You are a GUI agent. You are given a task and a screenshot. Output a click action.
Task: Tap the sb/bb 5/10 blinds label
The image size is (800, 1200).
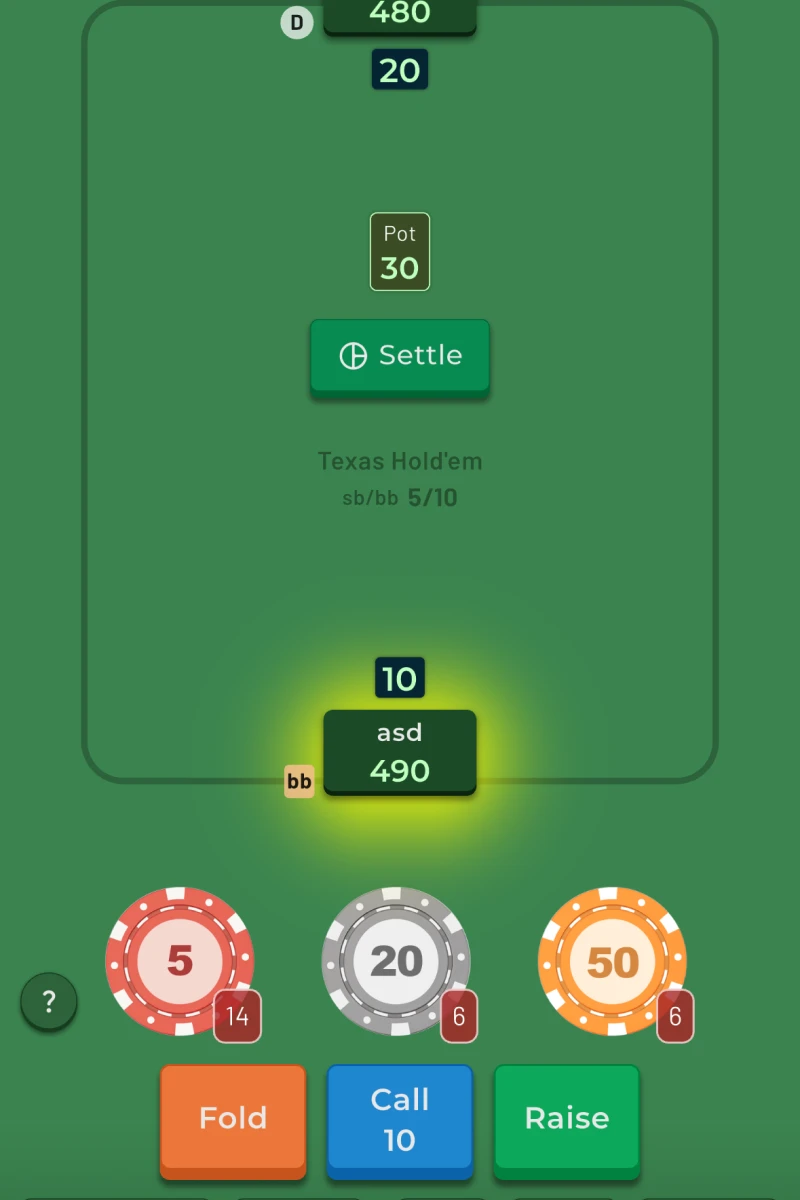pyautogui.click(x=400, y=497)
